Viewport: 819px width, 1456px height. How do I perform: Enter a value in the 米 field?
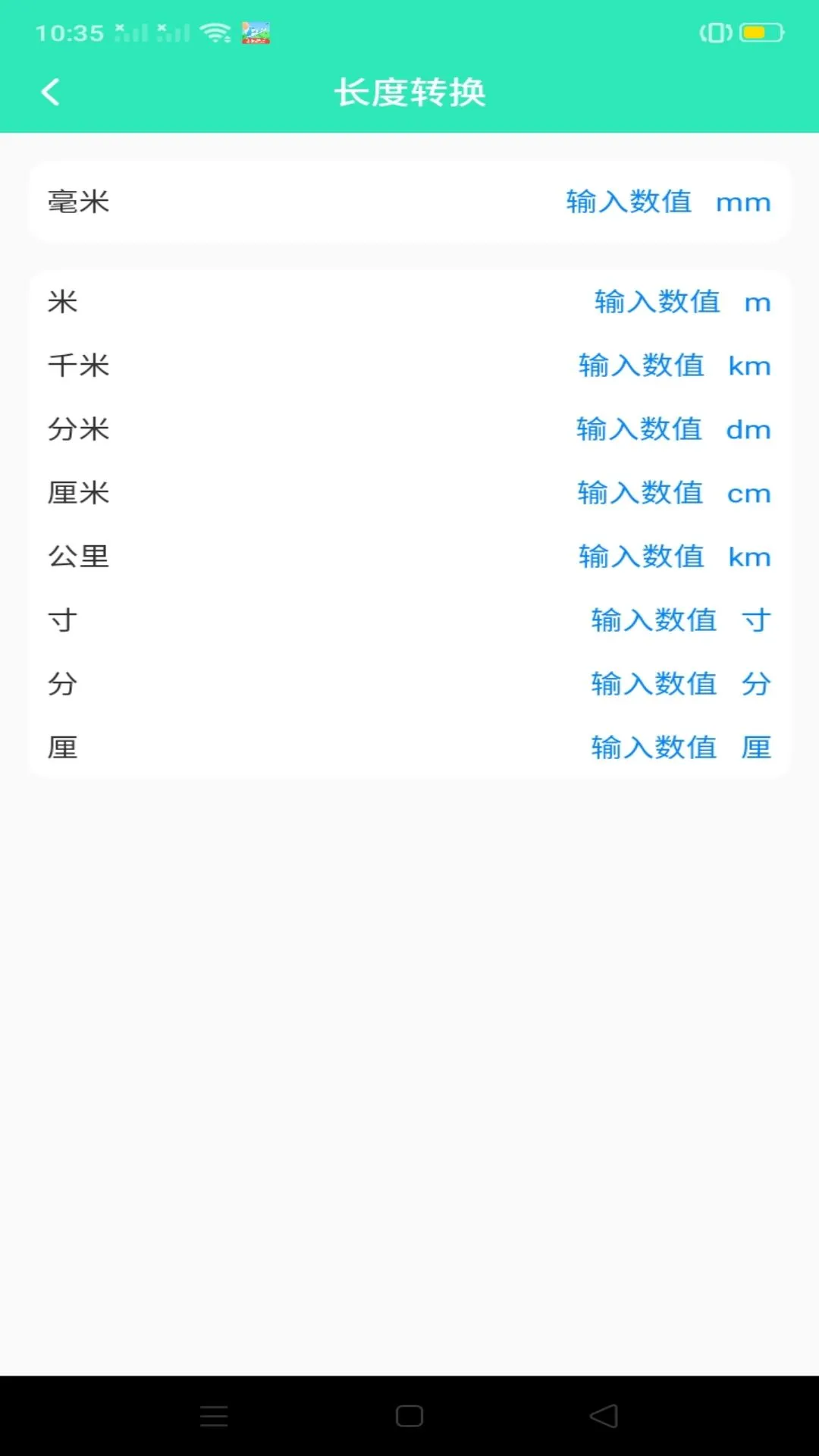tap(658, 302)
